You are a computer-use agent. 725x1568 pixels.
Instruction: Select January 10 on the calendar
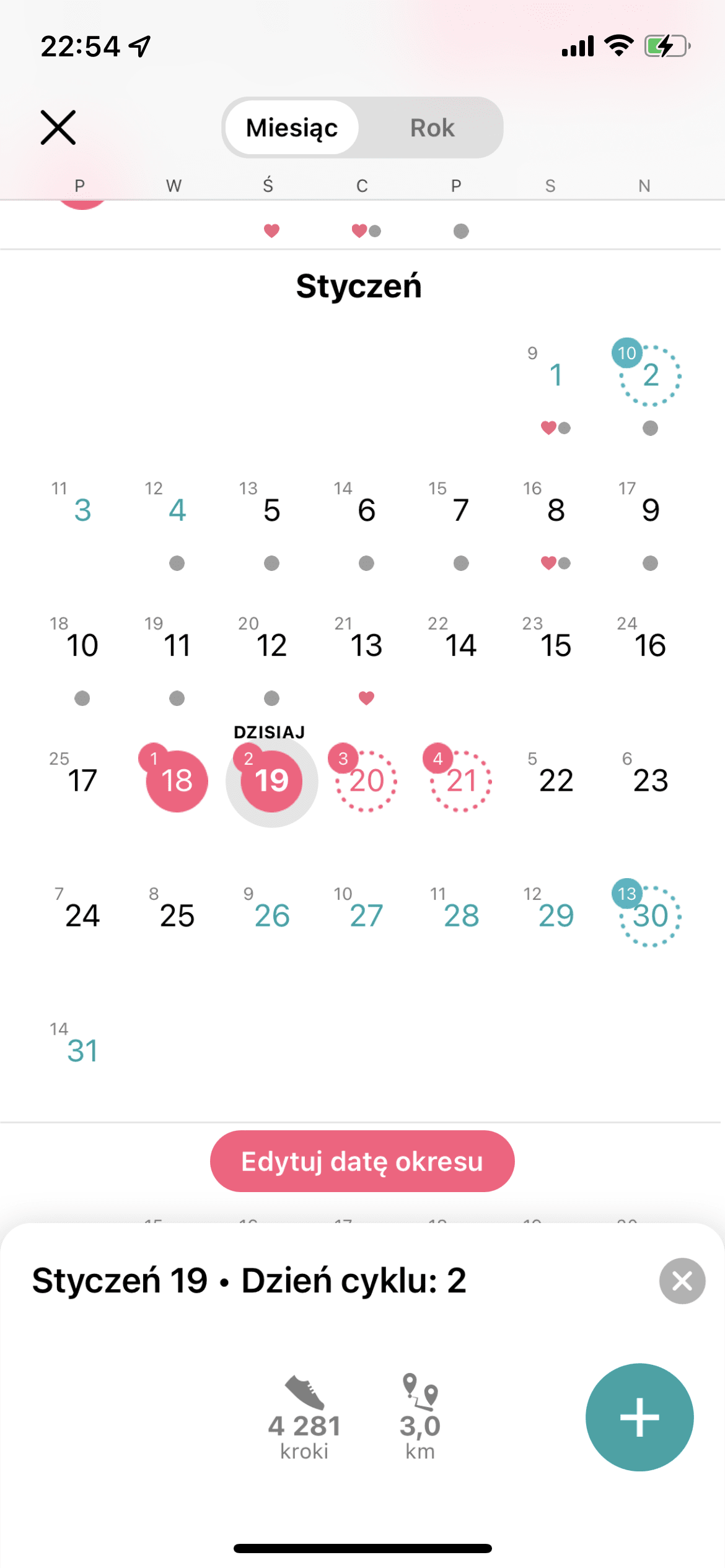click(82, 645)
